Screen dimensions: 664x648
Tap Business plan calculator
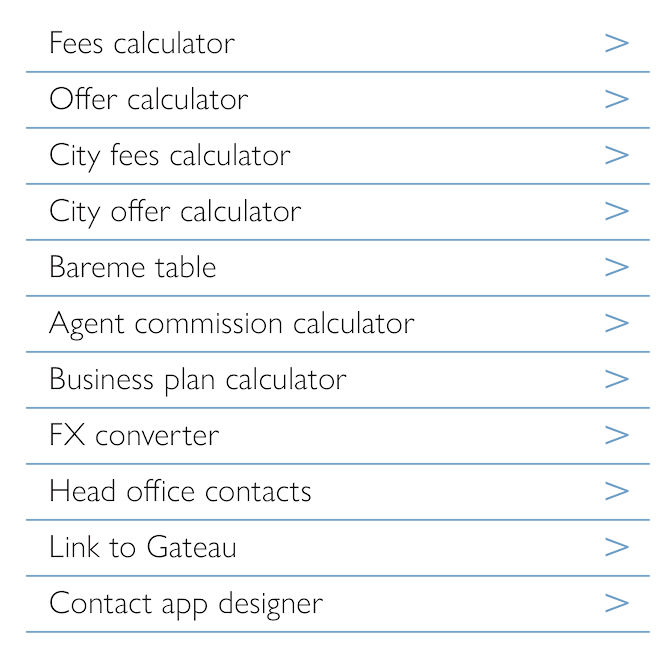[198, 380]
